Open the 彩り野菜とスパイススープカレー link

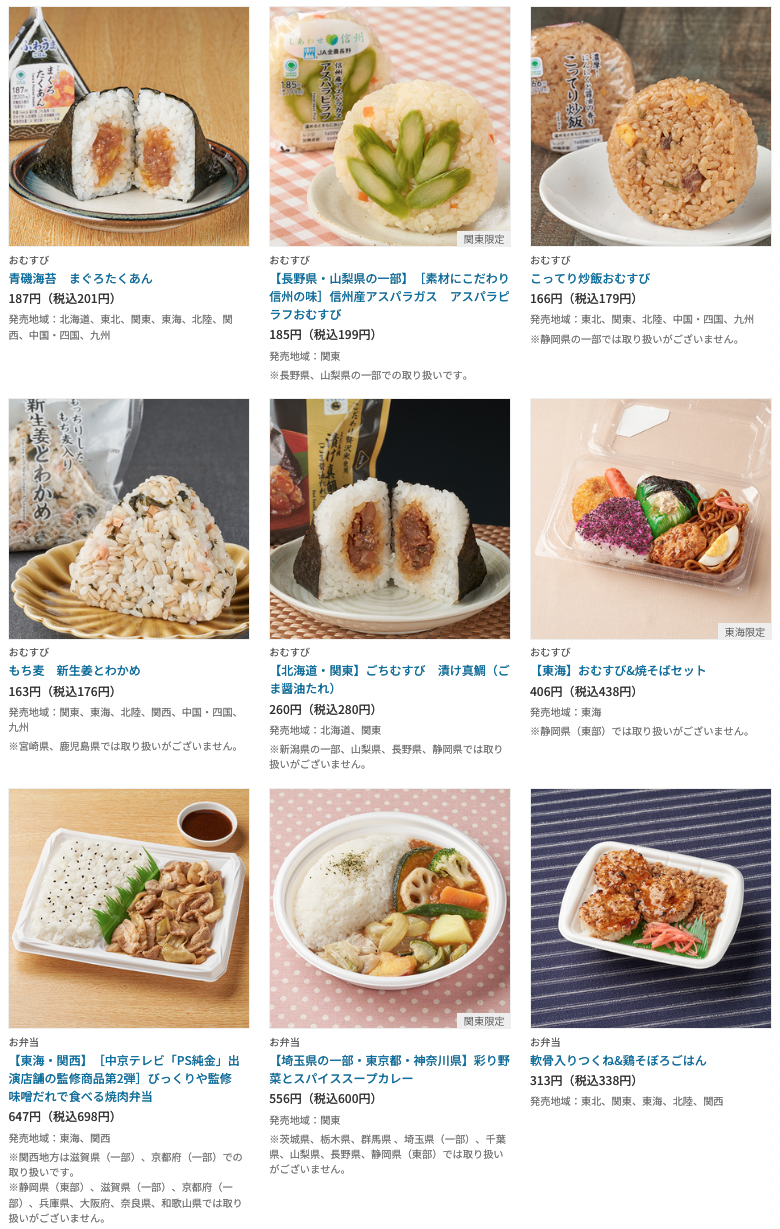click(x=389, y=1069)
